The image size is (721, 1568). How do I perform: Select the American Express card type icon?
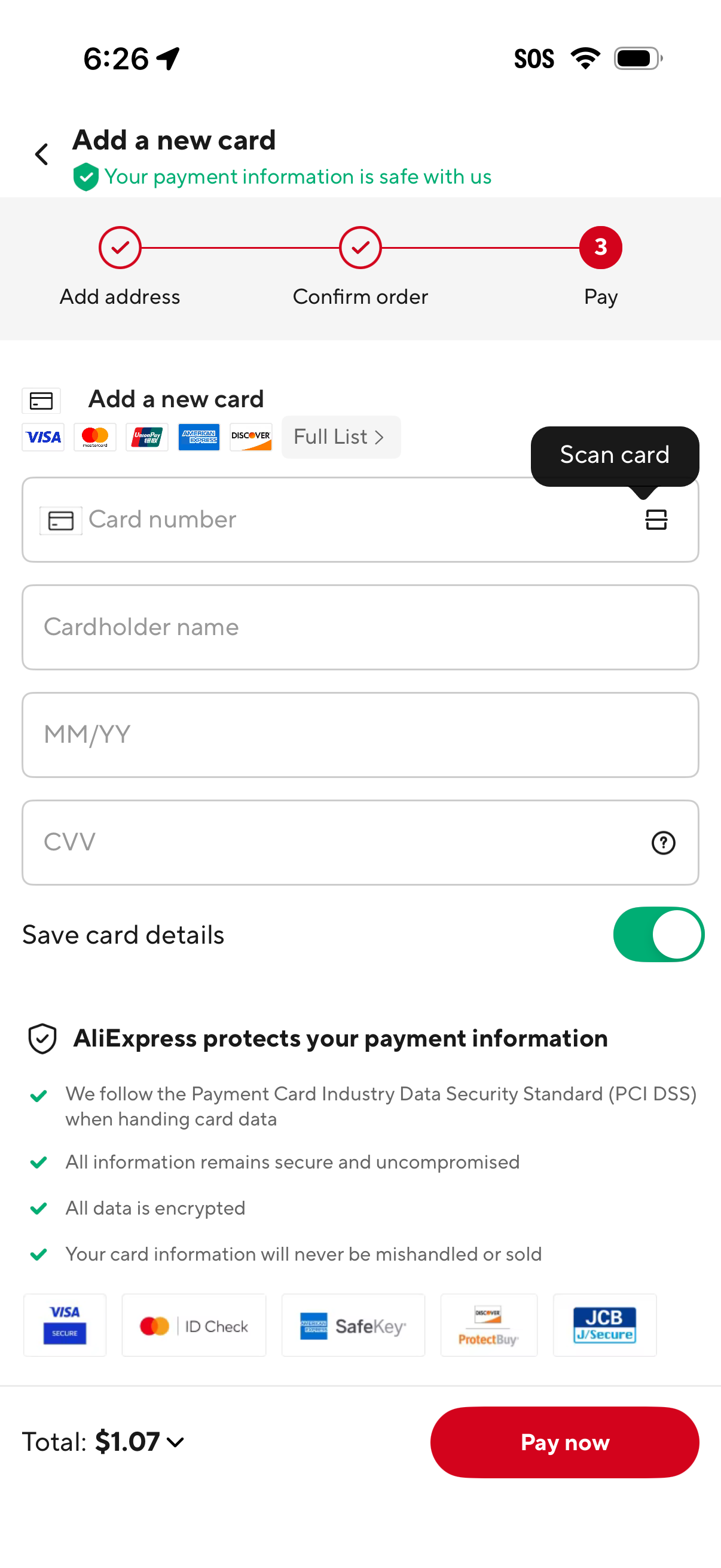pyautogui.click(x=198, y=437)
